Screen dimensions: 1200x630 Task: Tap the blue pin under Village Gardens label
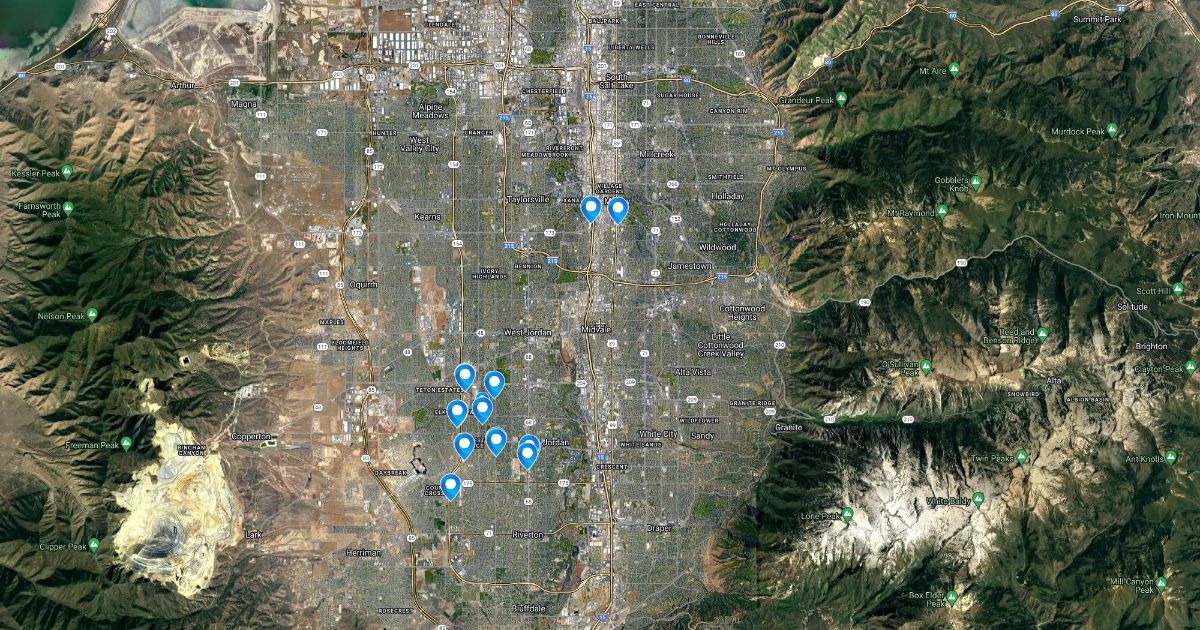coord(618,210)
